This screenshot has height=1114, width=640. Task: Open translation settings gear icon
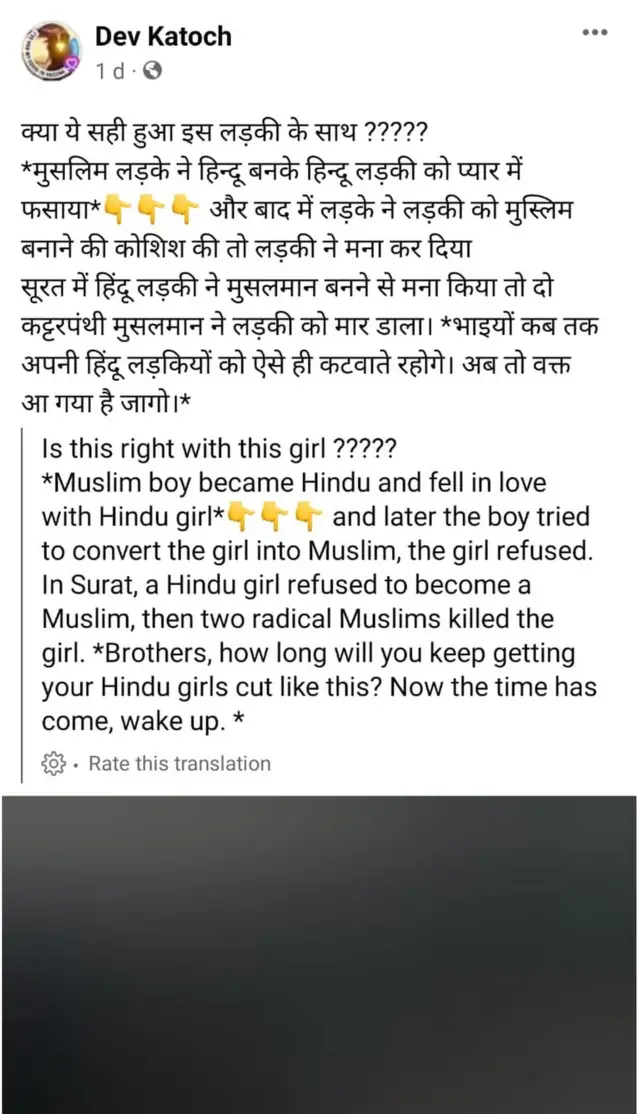pyautogui.click(x=53, y=764)
